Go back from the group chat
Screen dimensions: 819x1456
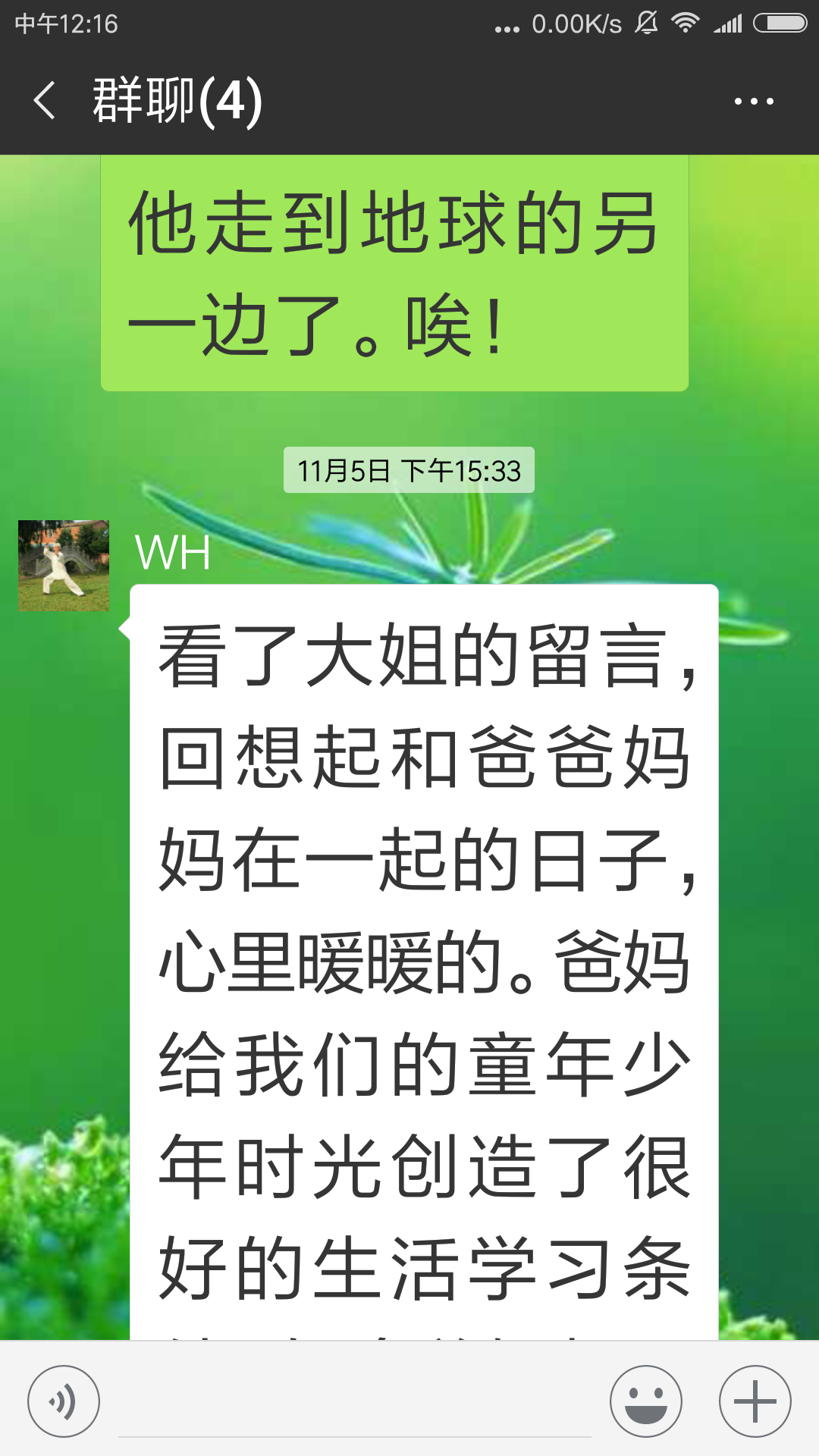[45, 101]
